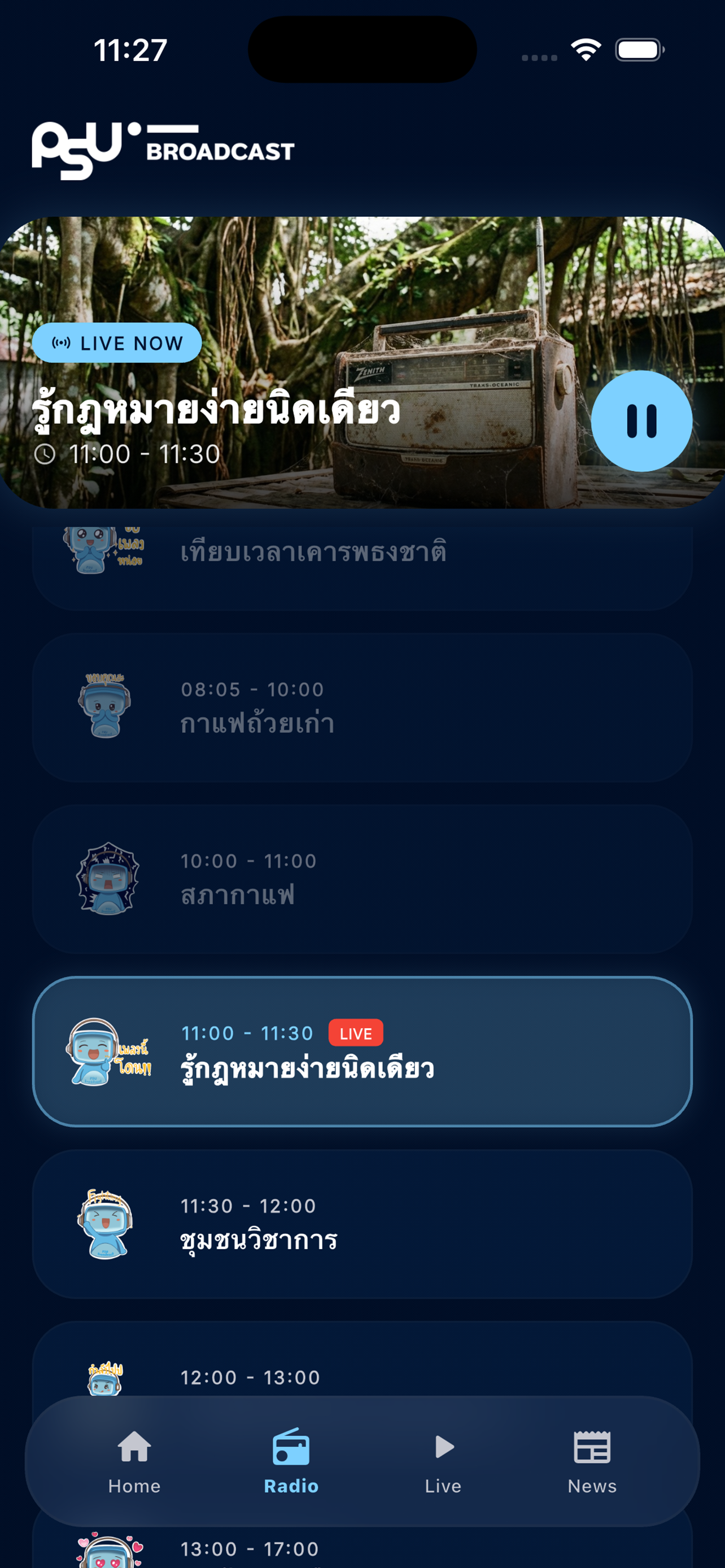Viewport: 725px width, 1568px height.
Task: Pause the live radio stream
Action: (x=641, y=421)
